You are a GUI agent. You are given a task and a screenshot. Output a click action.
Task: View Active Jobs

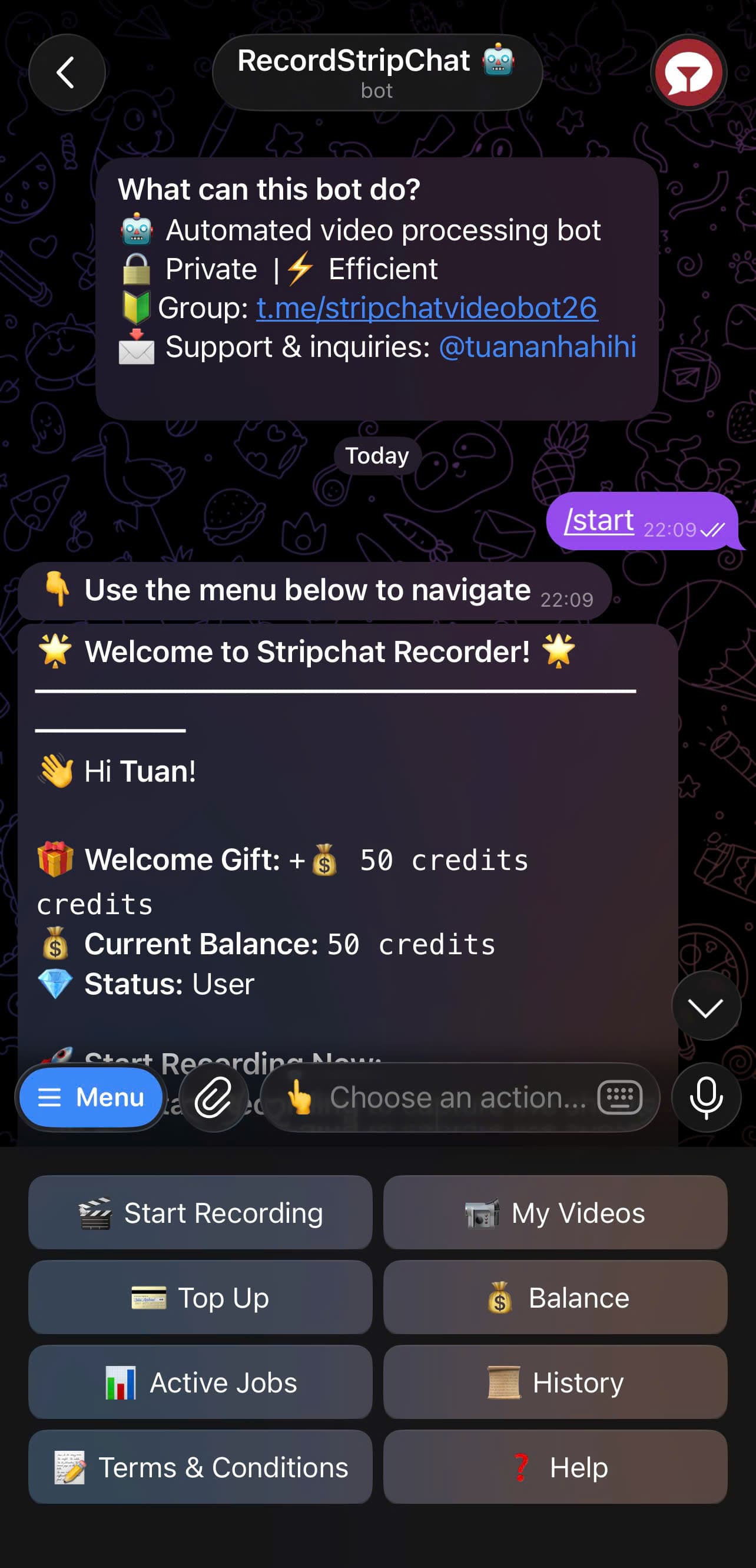(200, 1382)
